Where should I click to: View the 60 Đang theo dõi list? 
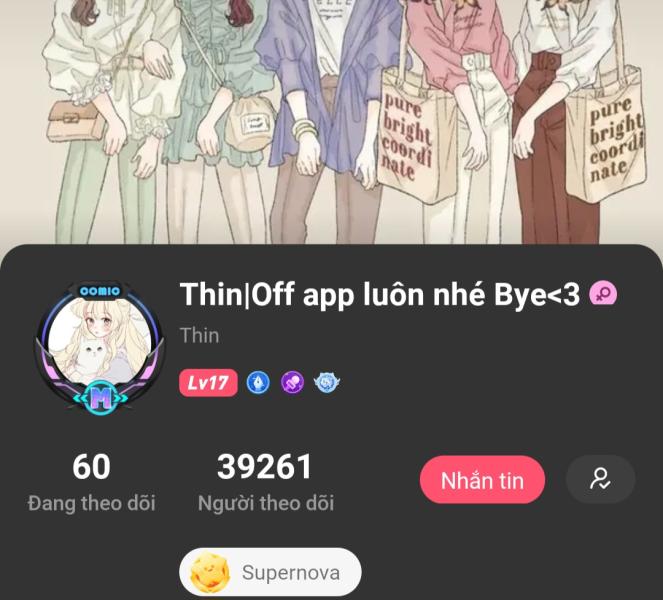[x=91, y=482]
